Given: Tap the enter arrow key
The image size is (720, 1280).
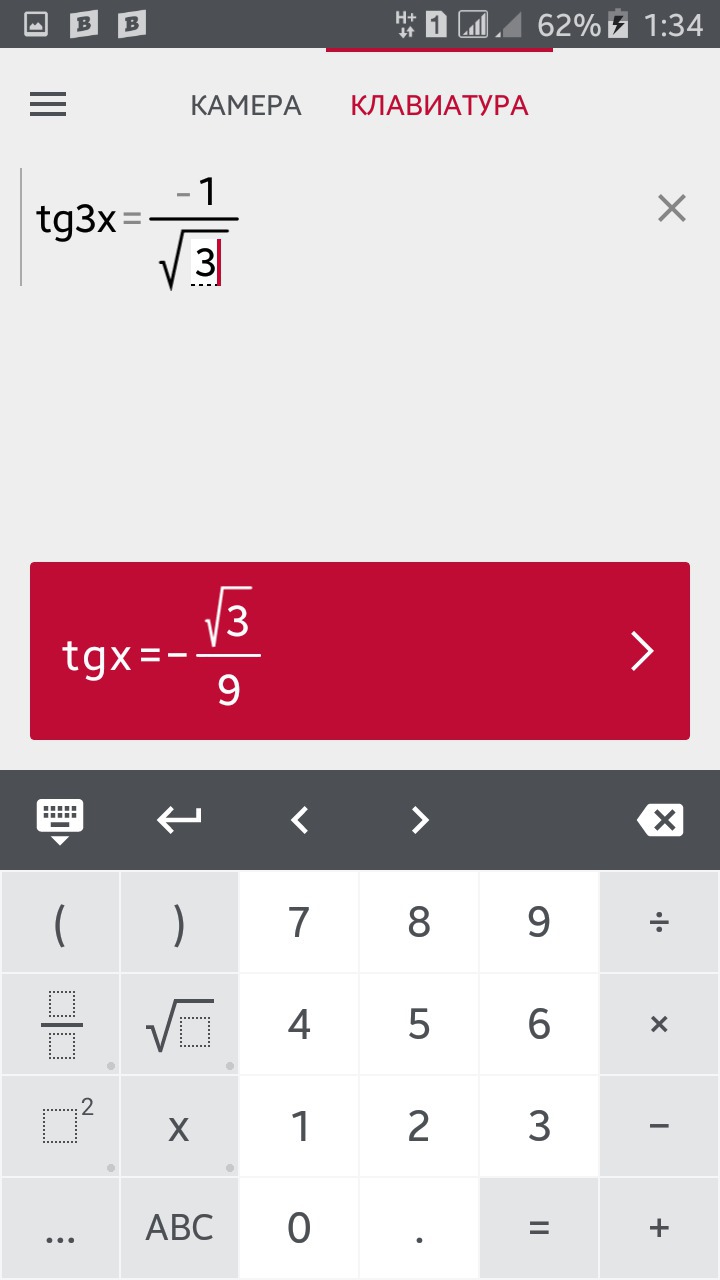Looking at the screenshot, I should pos(180,821).
